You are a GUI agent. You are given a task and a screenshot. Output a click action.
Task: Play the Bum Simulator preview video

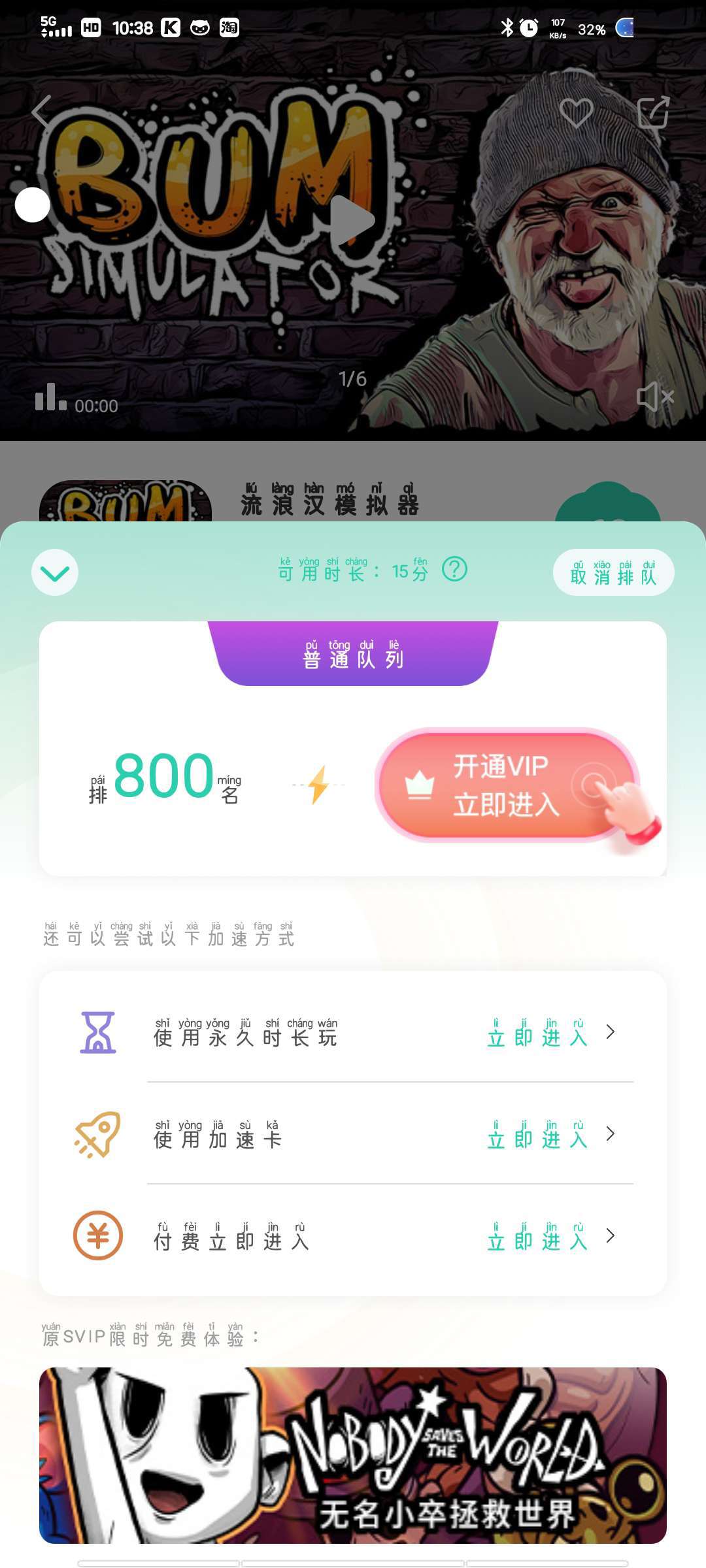coord(352,220)
